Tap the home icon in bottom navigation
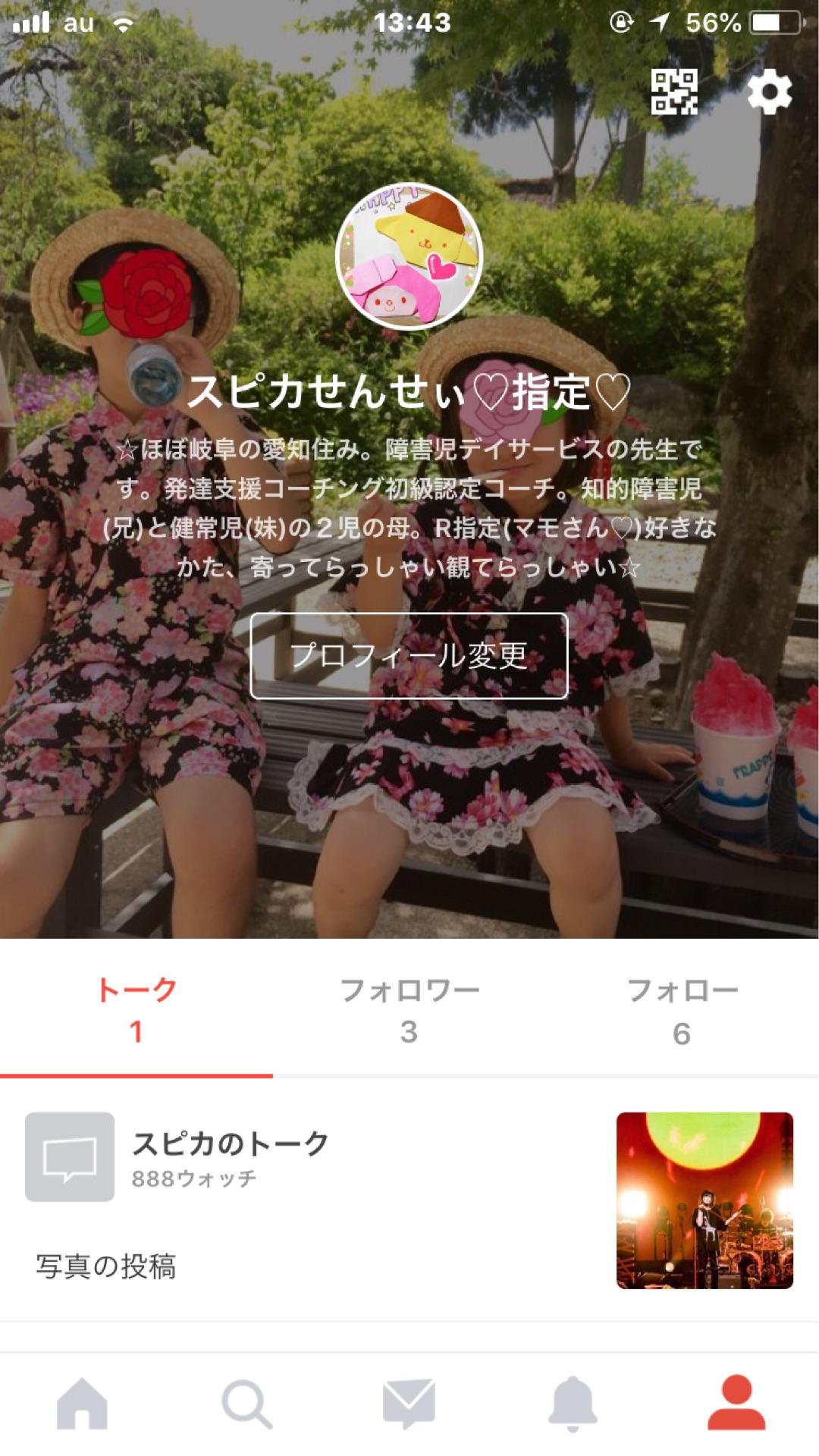This screenshot has height=1456, width=819. pos(80,1401)
